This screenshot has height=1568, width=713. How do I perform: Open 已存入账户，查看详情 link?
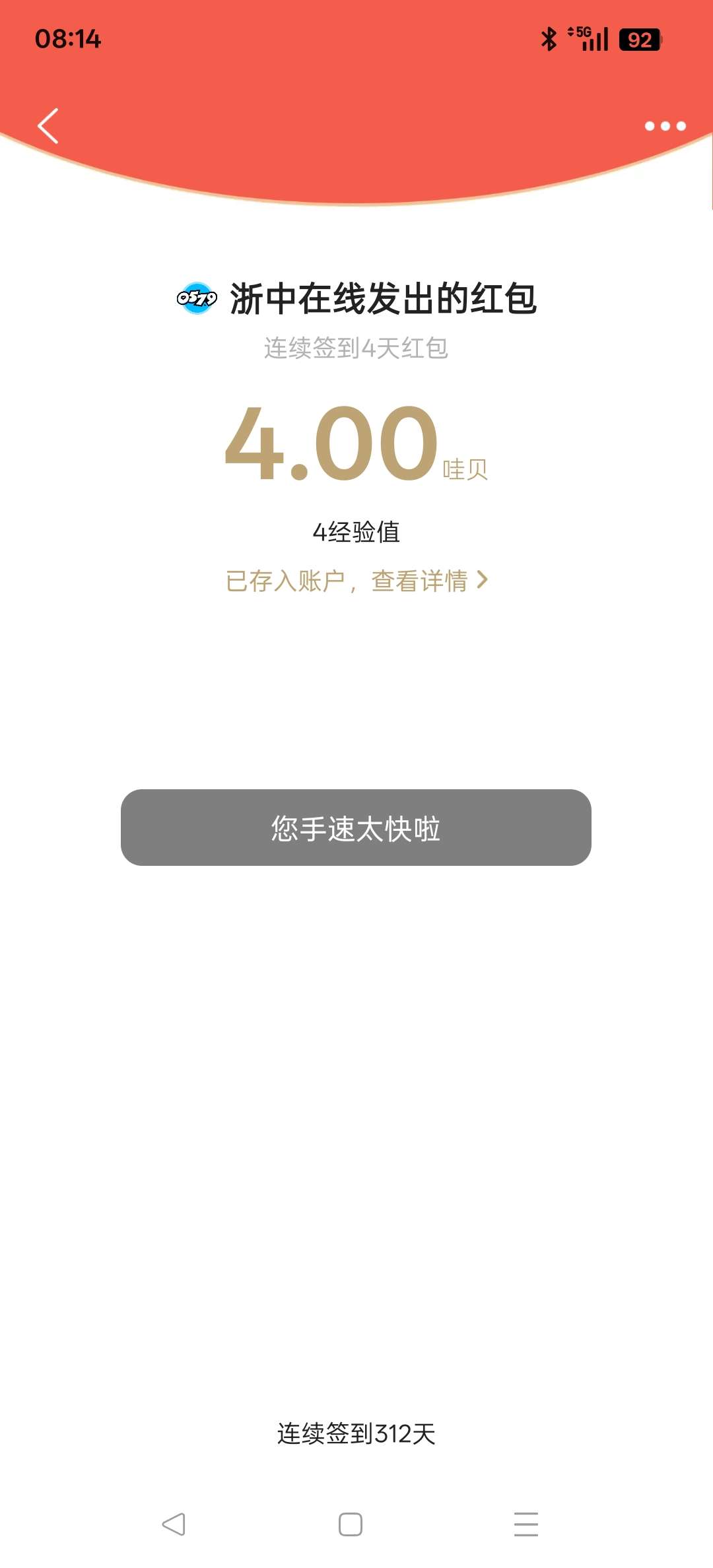[x=356, y=581]
